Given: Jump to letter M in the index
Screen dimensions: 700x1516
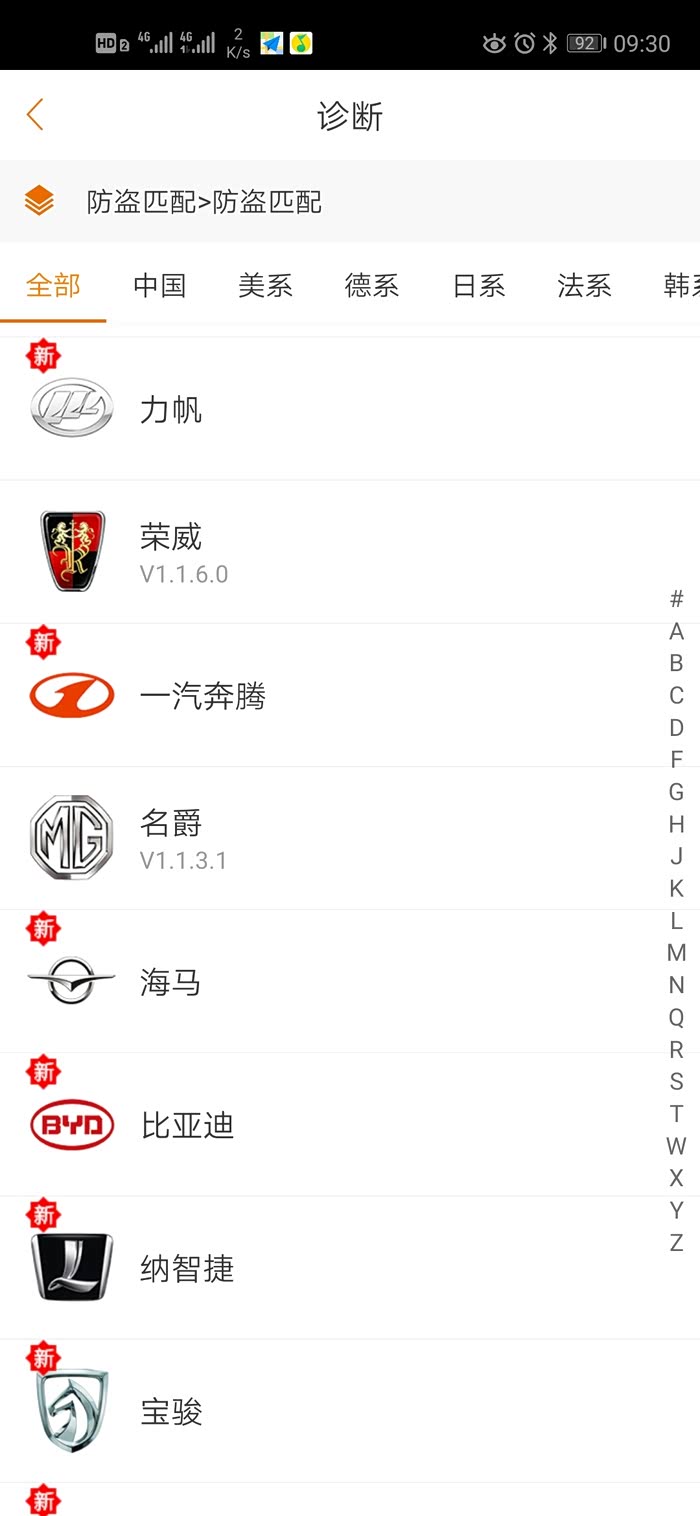Looking at the screenshot, I should click(x=676, y=953).
